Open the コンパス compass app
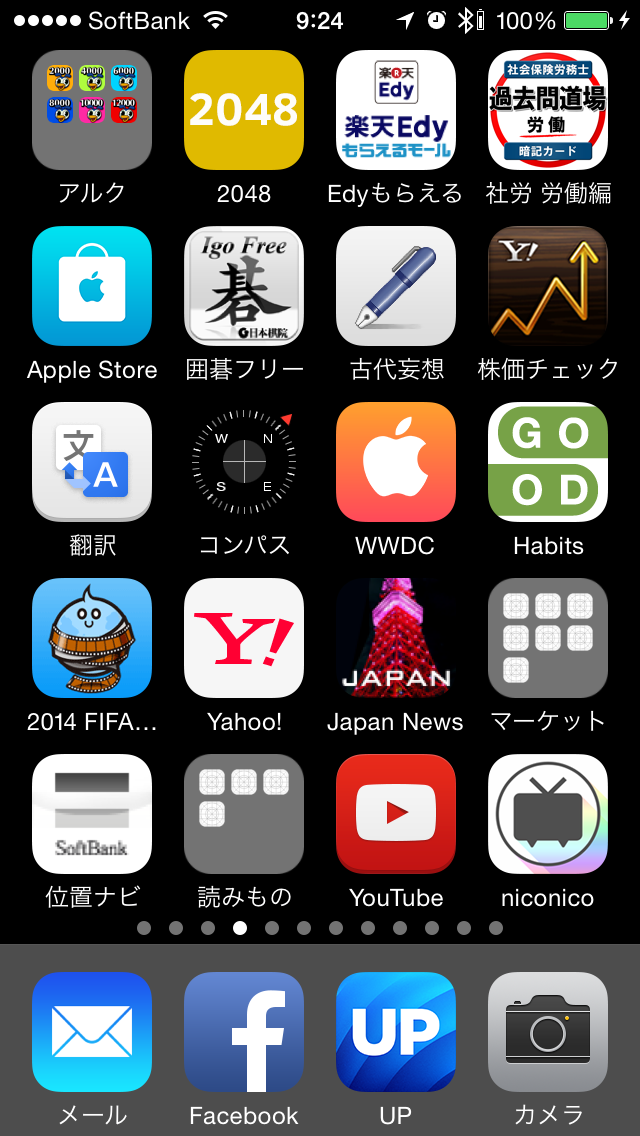640x1136 pixels. click(x=244, y=462)
